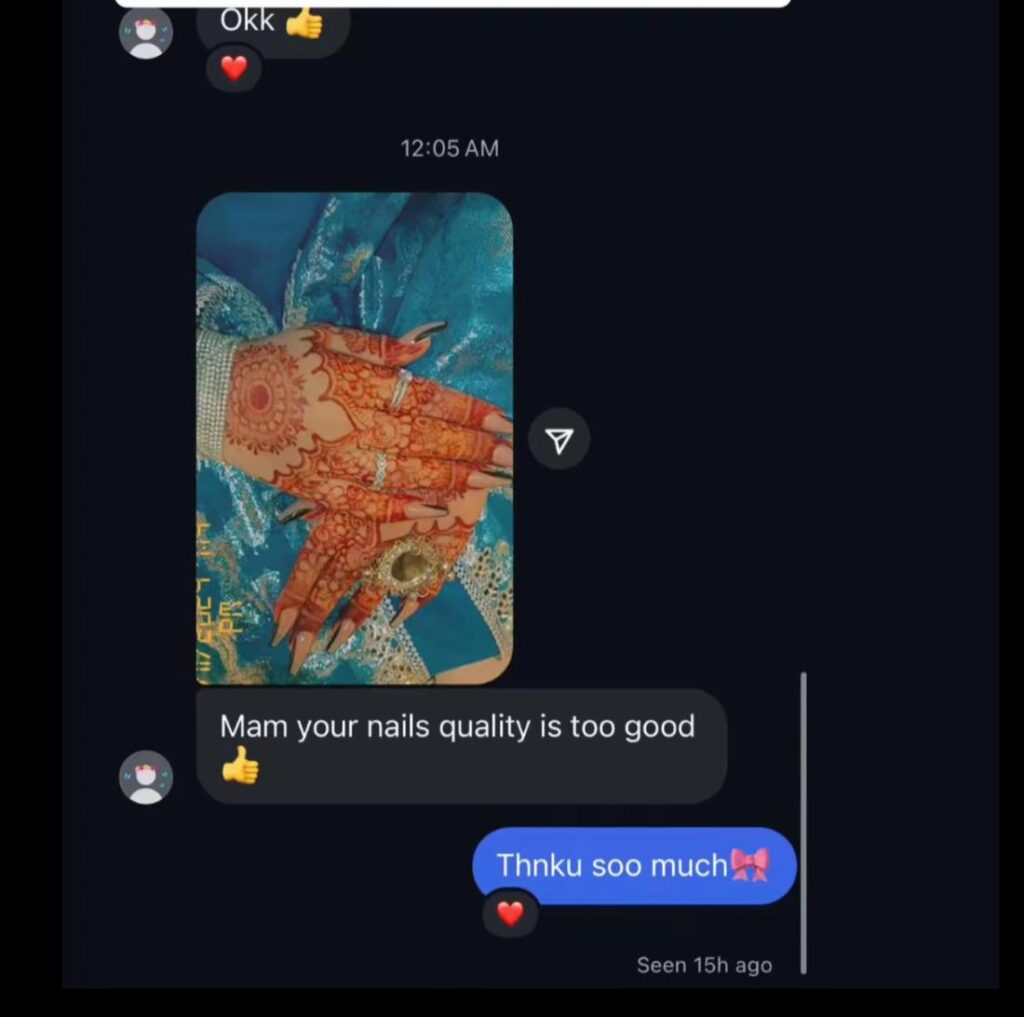
Task: Forward the photo with the share arrow
Action: [x=559, y=439]
